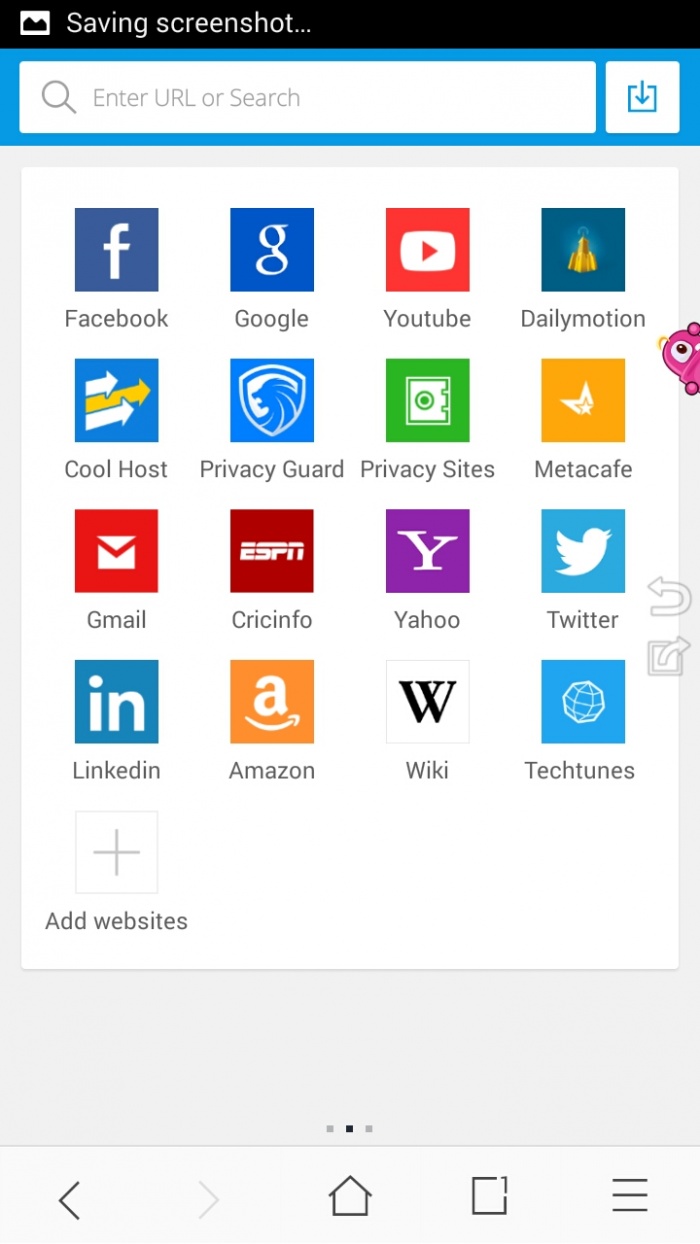Open the Youtube shortcut

tap(427, 250)
